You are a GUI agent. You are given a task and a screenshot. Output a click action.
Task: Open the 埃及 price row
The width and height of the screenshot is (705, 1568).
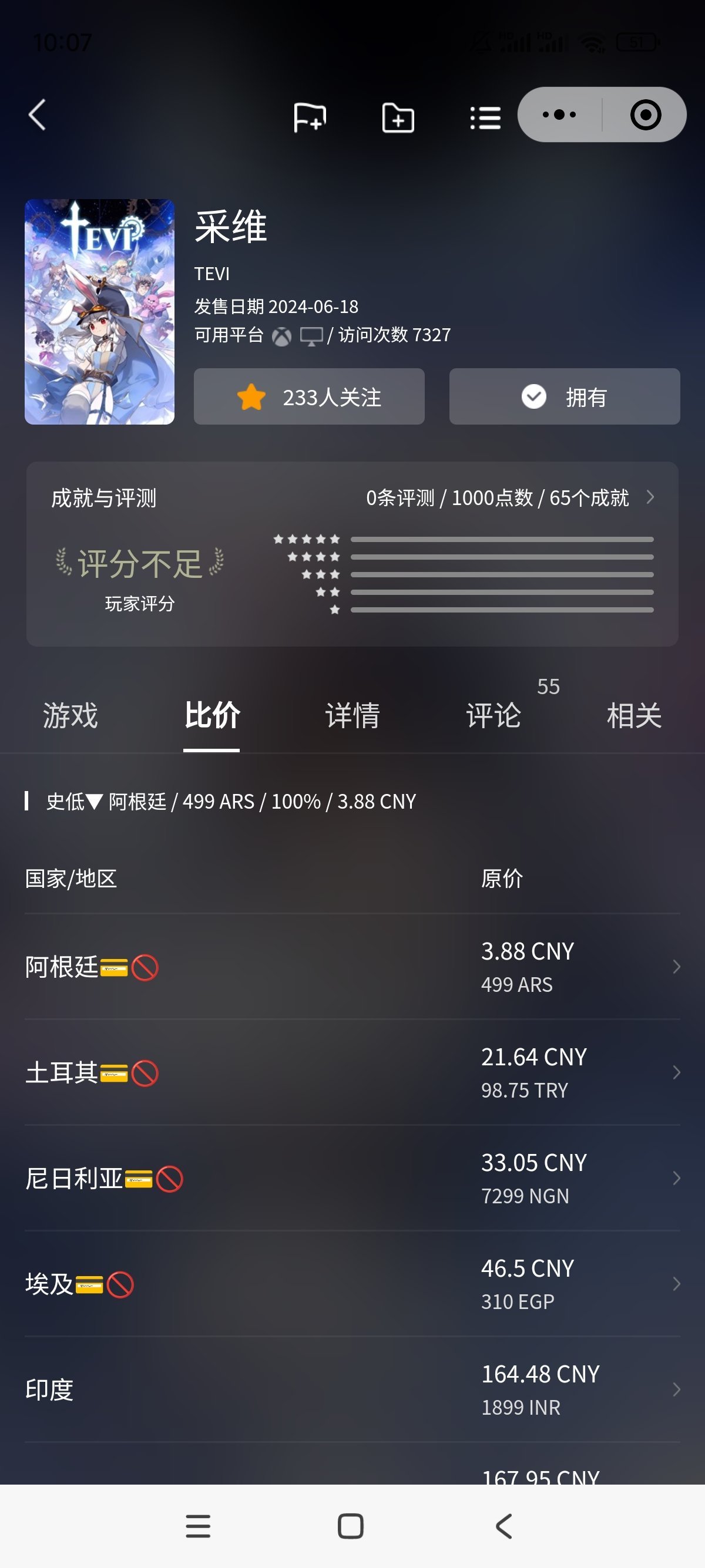(352, 1284)
